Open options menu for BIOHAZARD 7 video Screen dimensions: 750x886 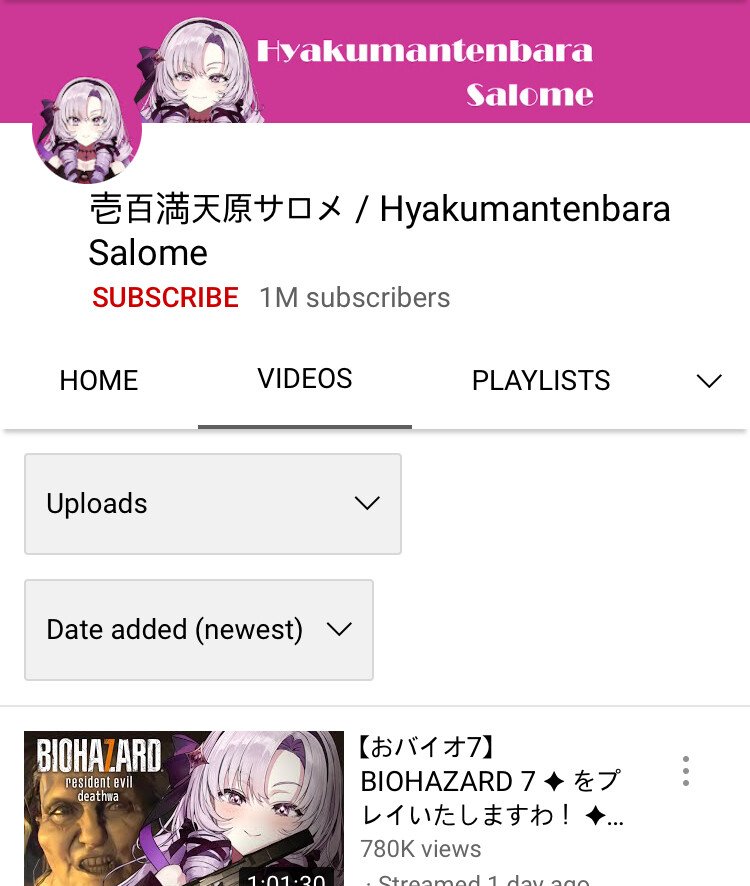pos(685,771)
